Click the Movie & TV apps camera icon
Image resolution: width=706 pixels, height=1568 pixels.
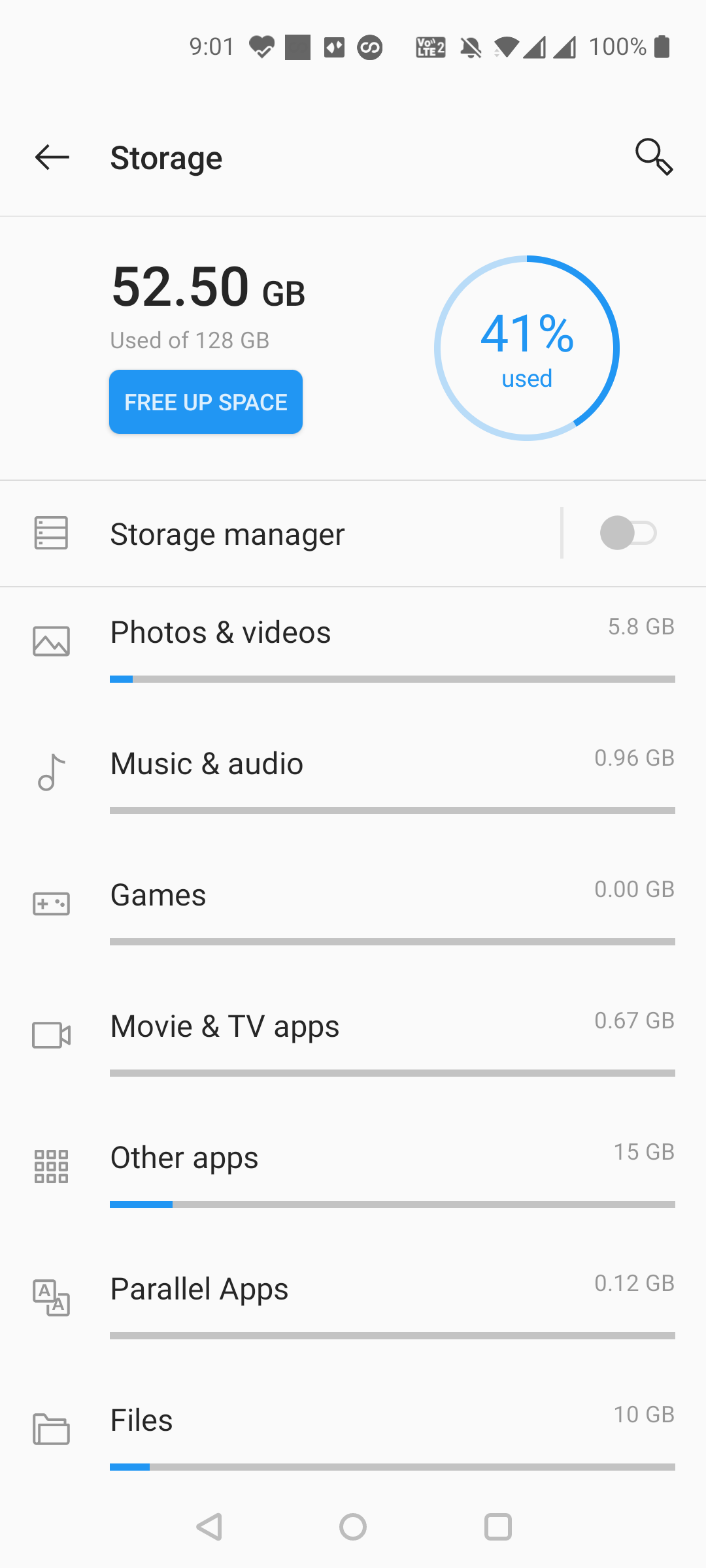pos(52,1036)
